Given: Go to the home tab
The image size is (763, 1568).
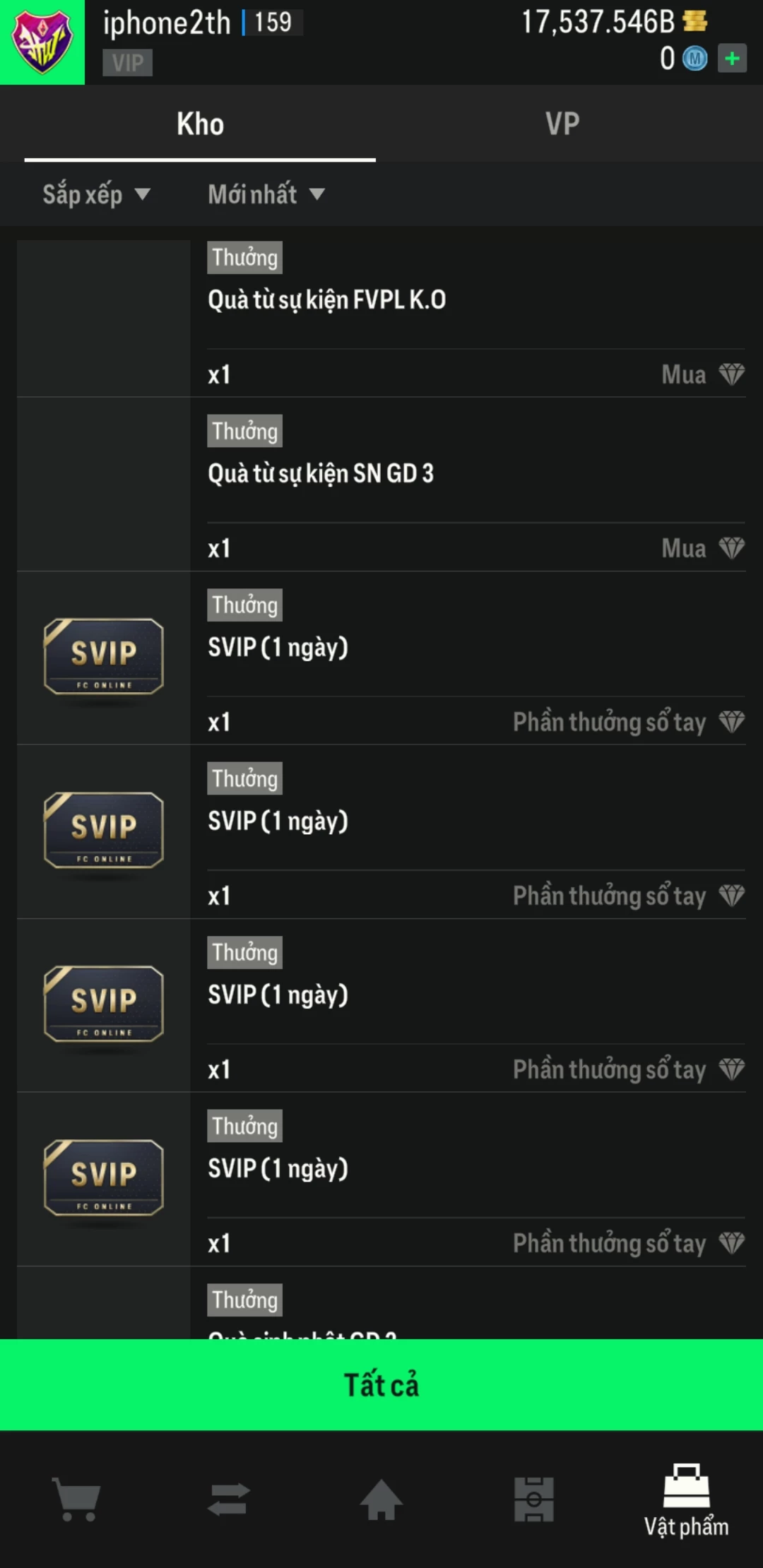Looking at the screenshot, I should [x=381, y=1499].
